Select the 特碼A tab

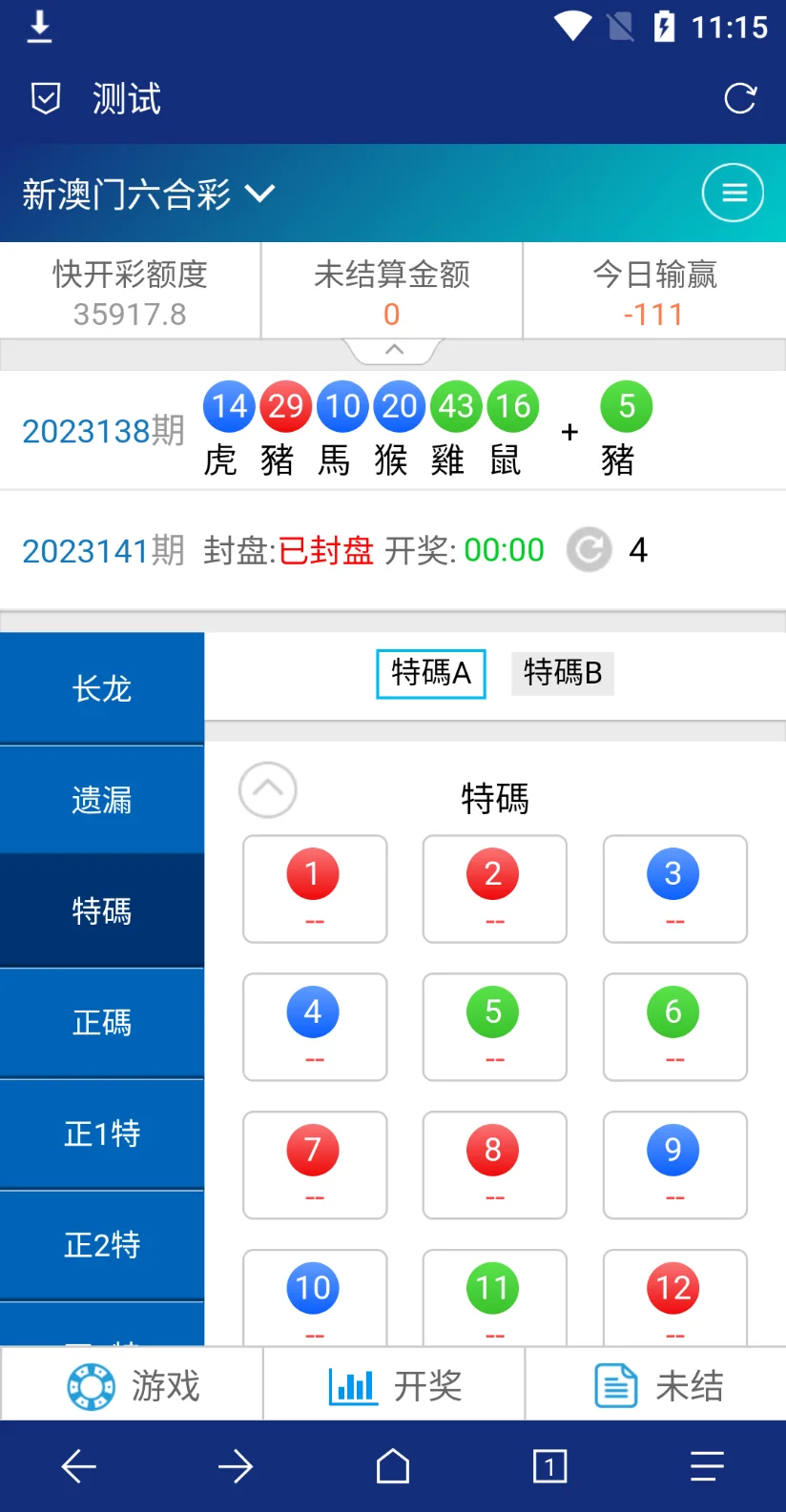pyautogui.click(x=430, y=673)
